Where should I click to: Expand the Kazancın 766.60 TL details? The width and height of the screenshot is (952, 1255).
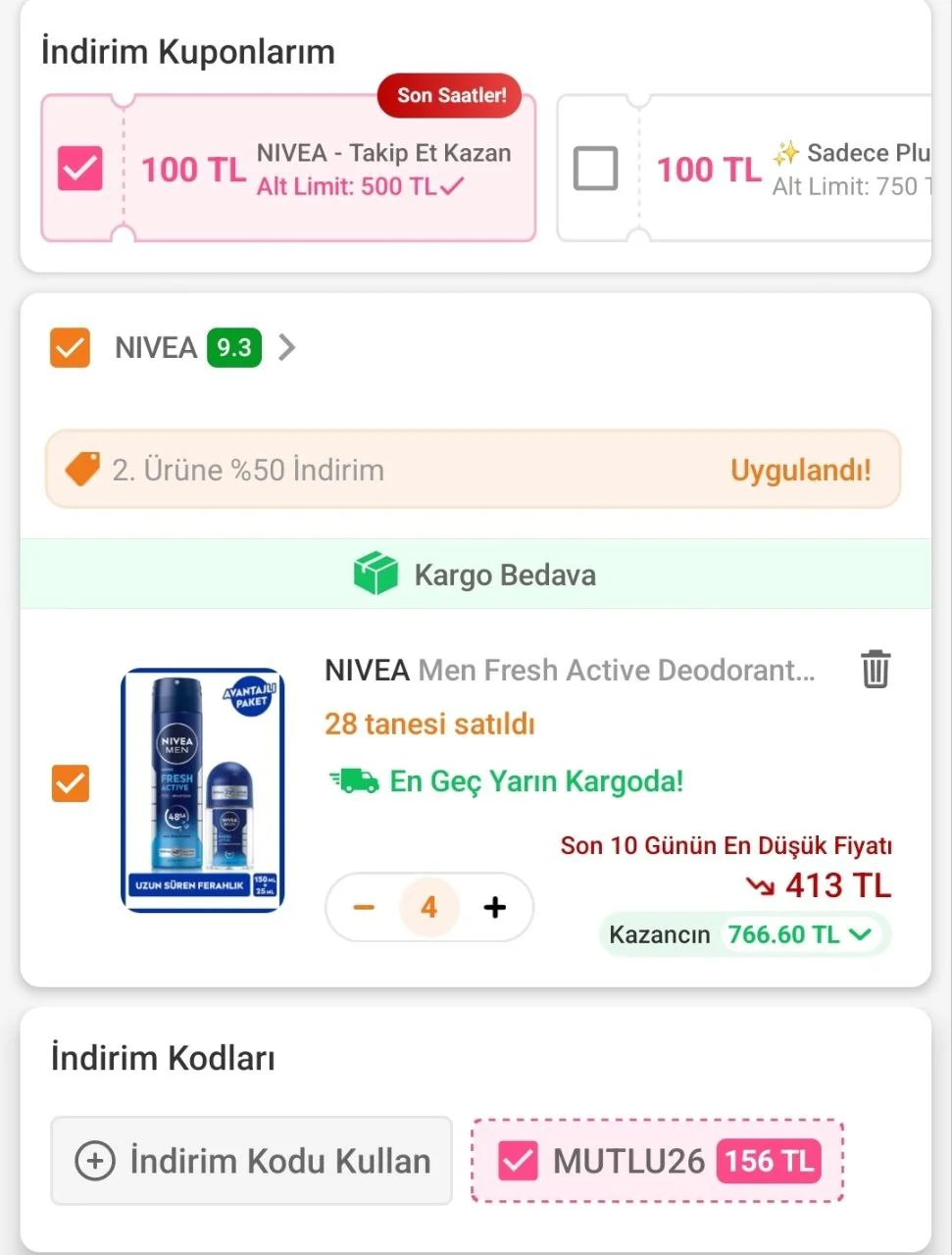pyautogui.click(x=860, y=934)
